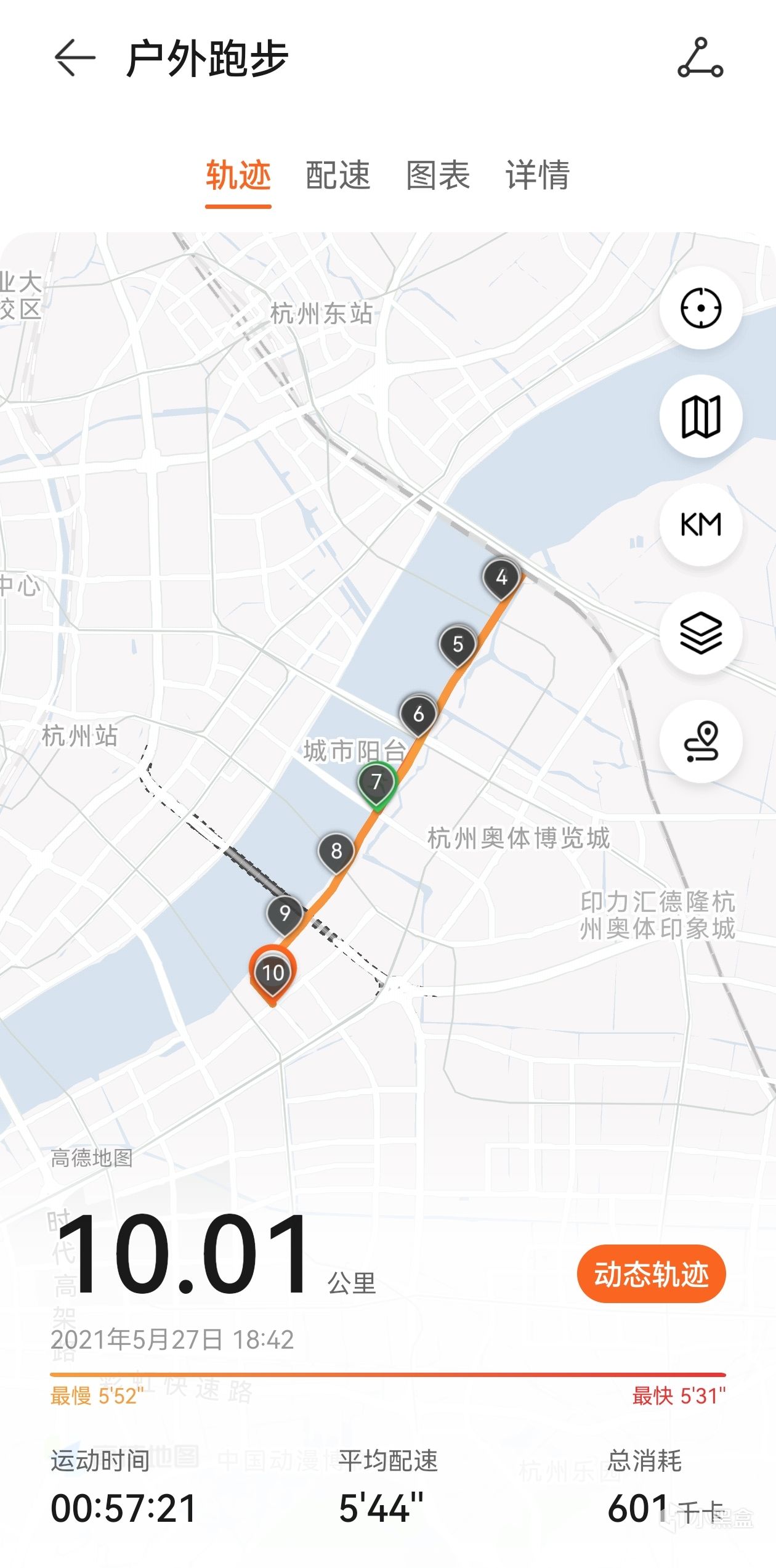Screen dimensions: 776x1568
Task: Go back from the outdoor run screen
Action: 75,58
